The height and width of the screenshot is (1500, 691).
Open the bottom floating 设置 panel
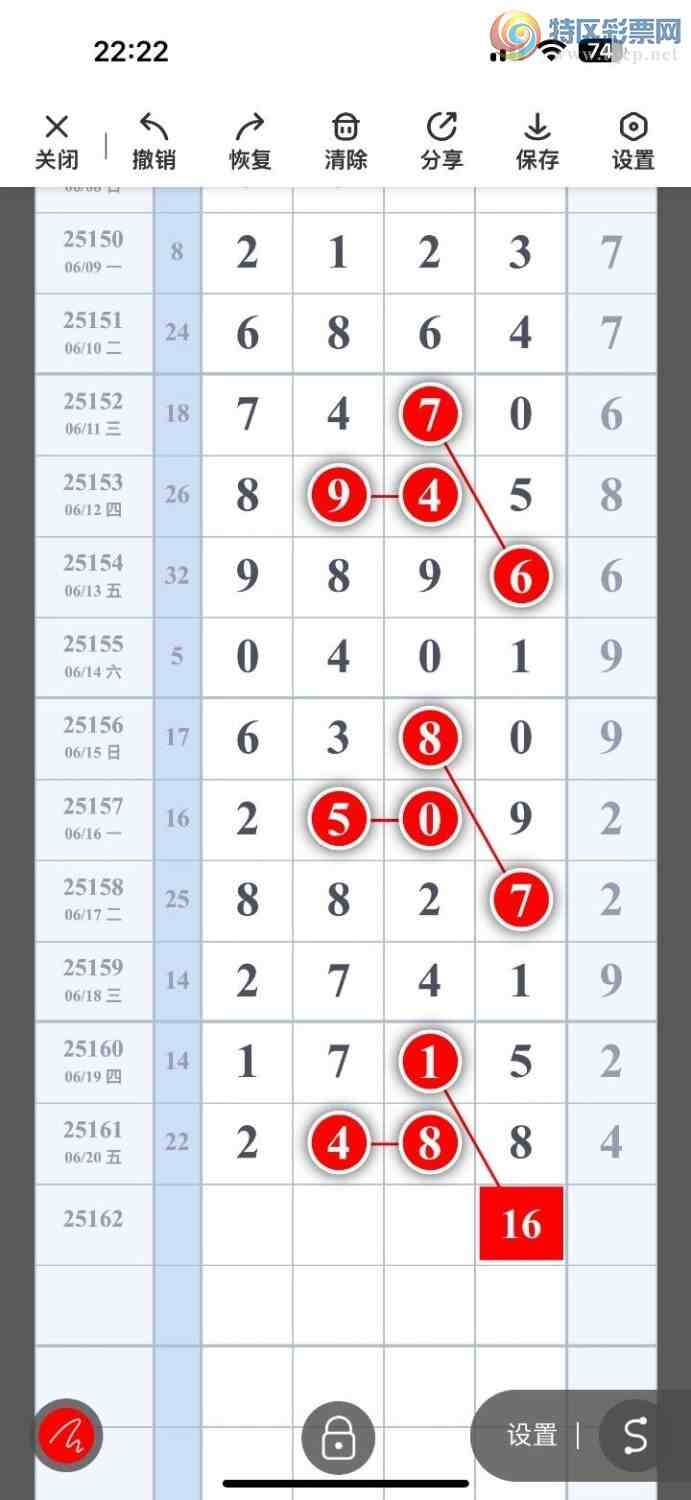[x=532, y=1436]
